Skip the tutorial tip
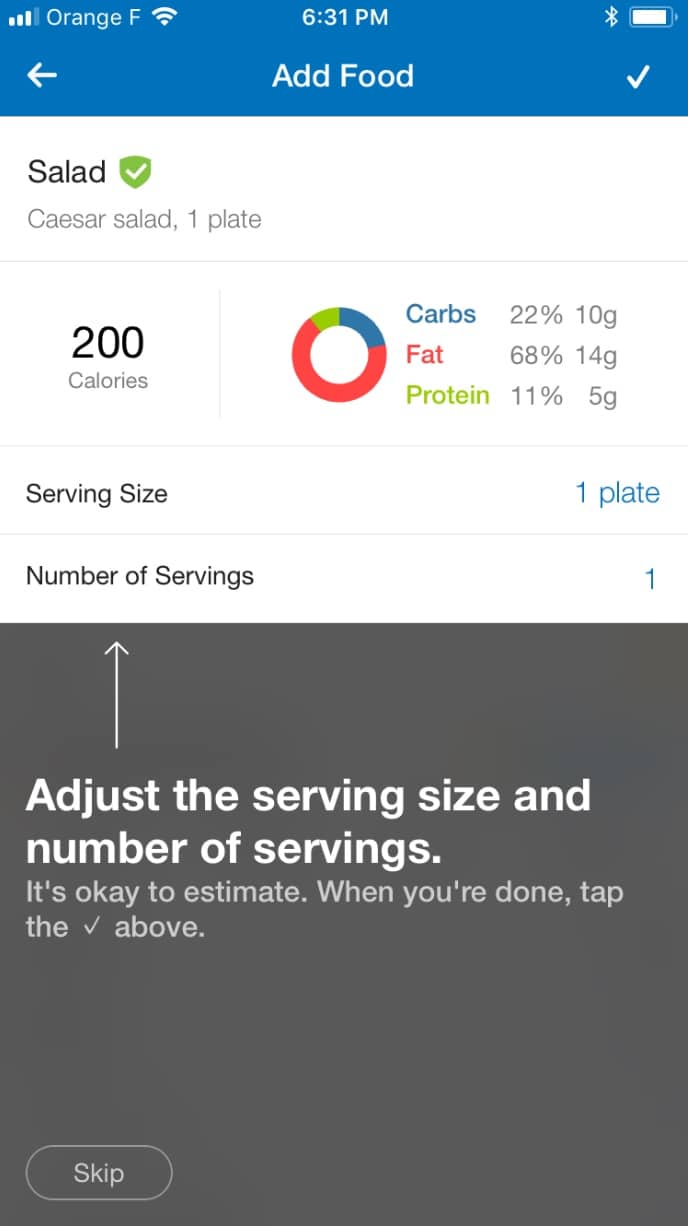Screen dimensions: 688x1226 tap(99, 1172)
